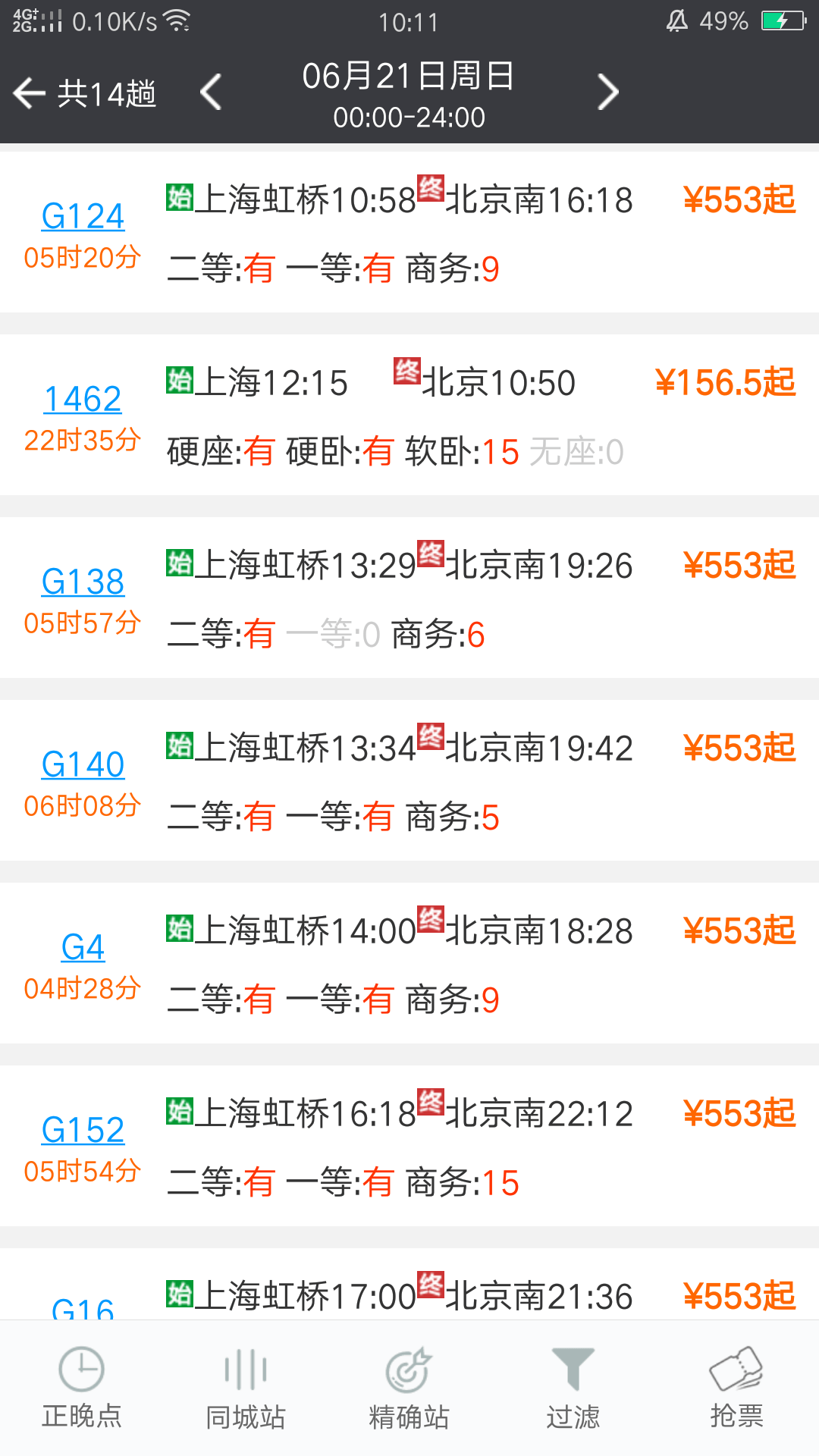Open the 00:00-24:00 time range selector

point(409,118)
